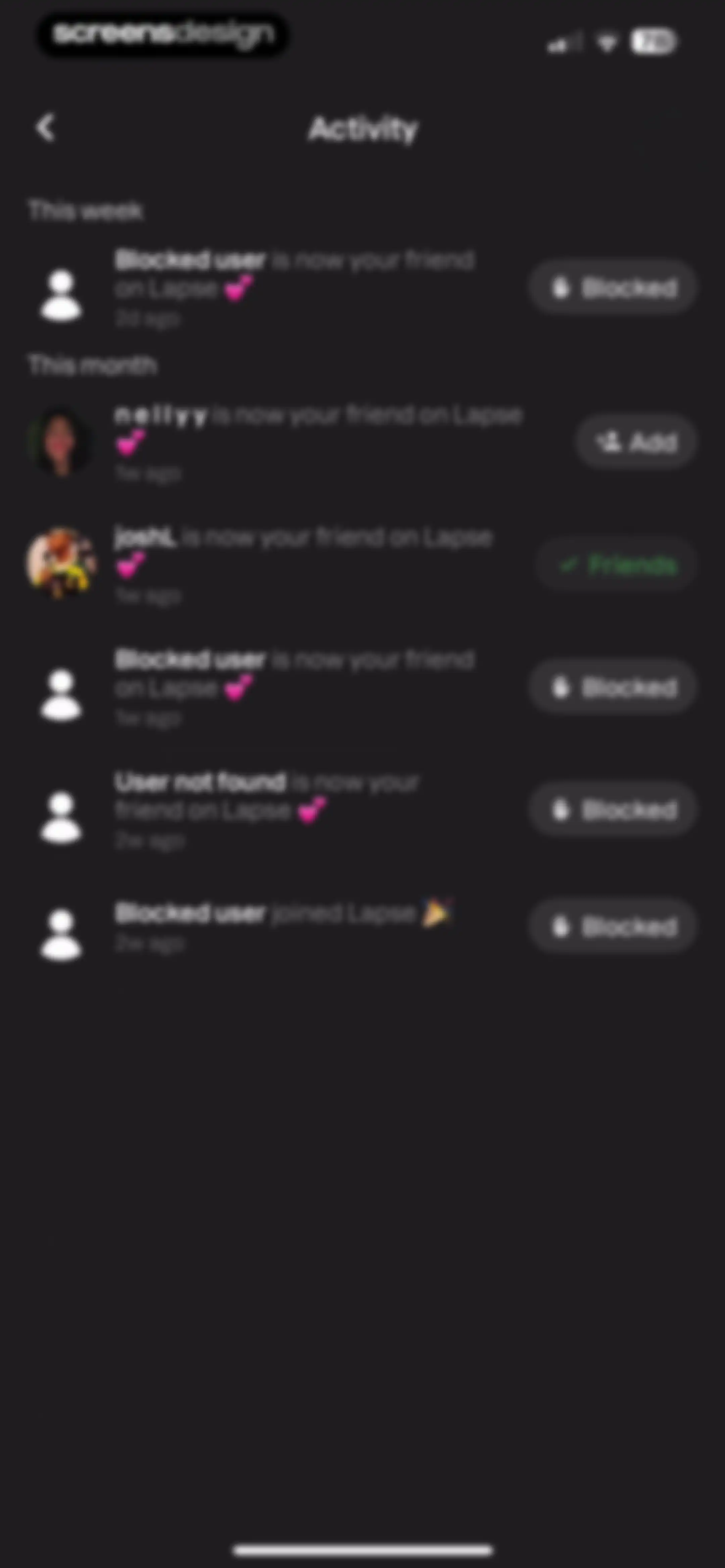Screen dimensions: 725x1568
Task: Open joshL's profile avatar
Action: [60, 564]
